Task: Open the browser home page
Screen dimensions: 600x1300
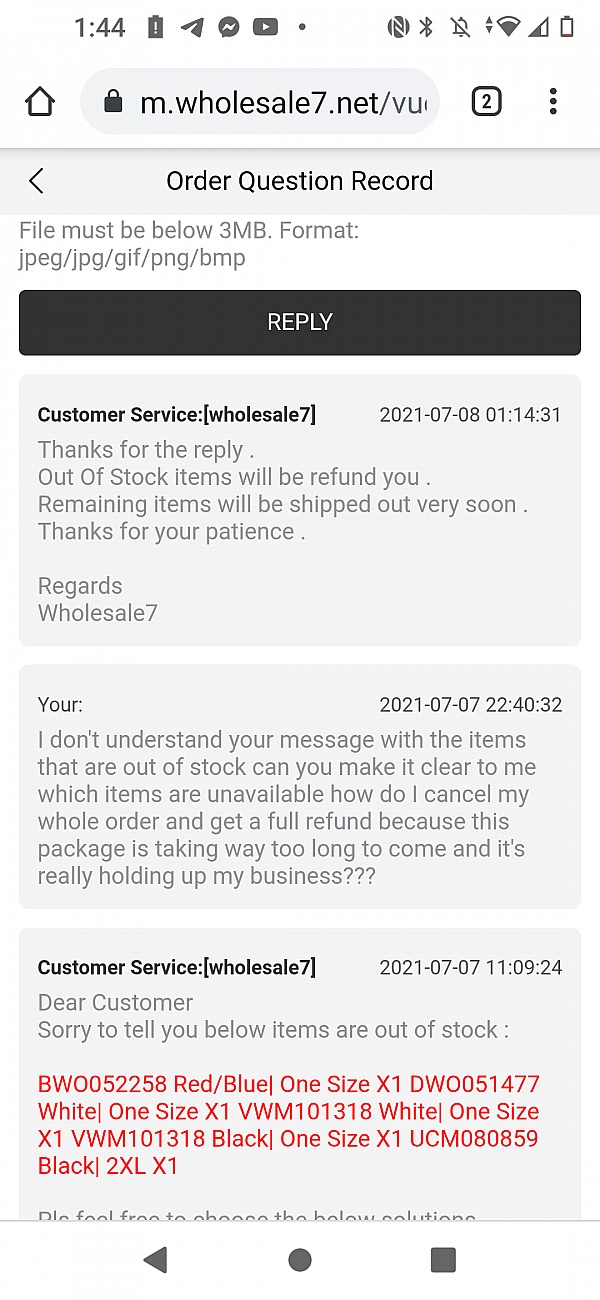Action: tap(40, 102)
